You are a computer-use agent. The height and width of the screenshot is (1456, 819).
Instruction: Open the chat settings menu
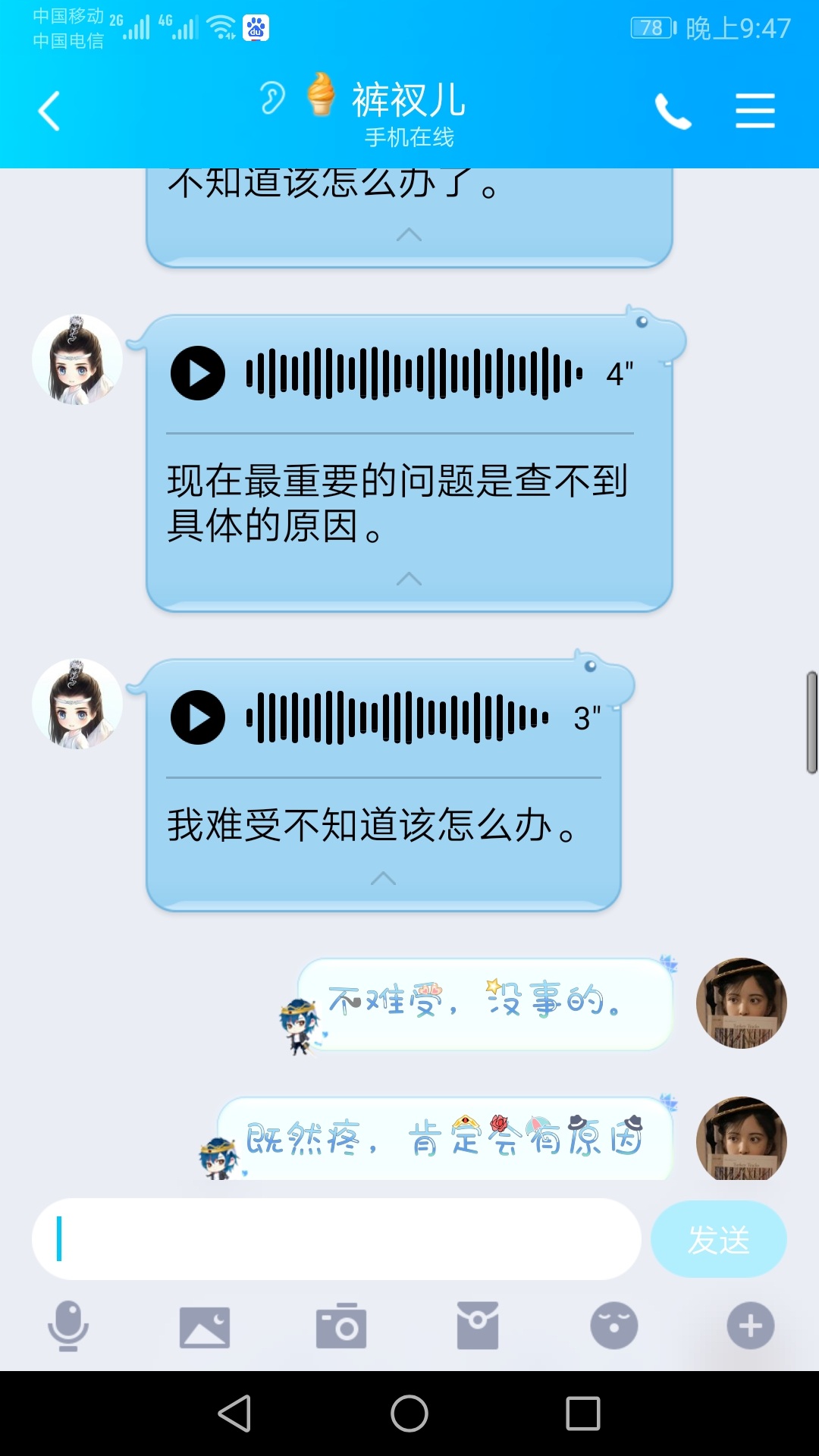[x=755, y=111]
